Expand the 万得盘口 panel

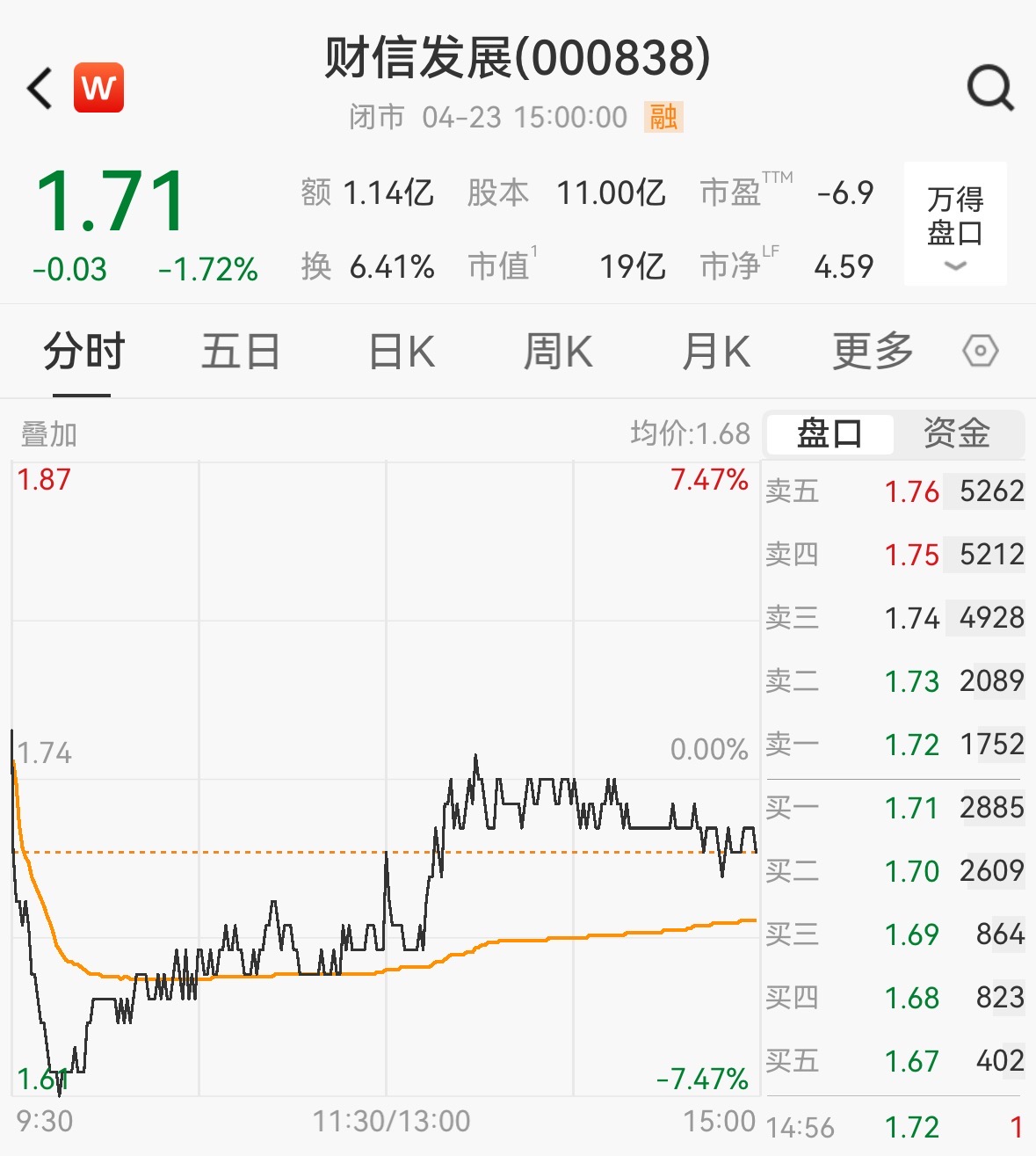pyautogui.click(x=955, y=225)
